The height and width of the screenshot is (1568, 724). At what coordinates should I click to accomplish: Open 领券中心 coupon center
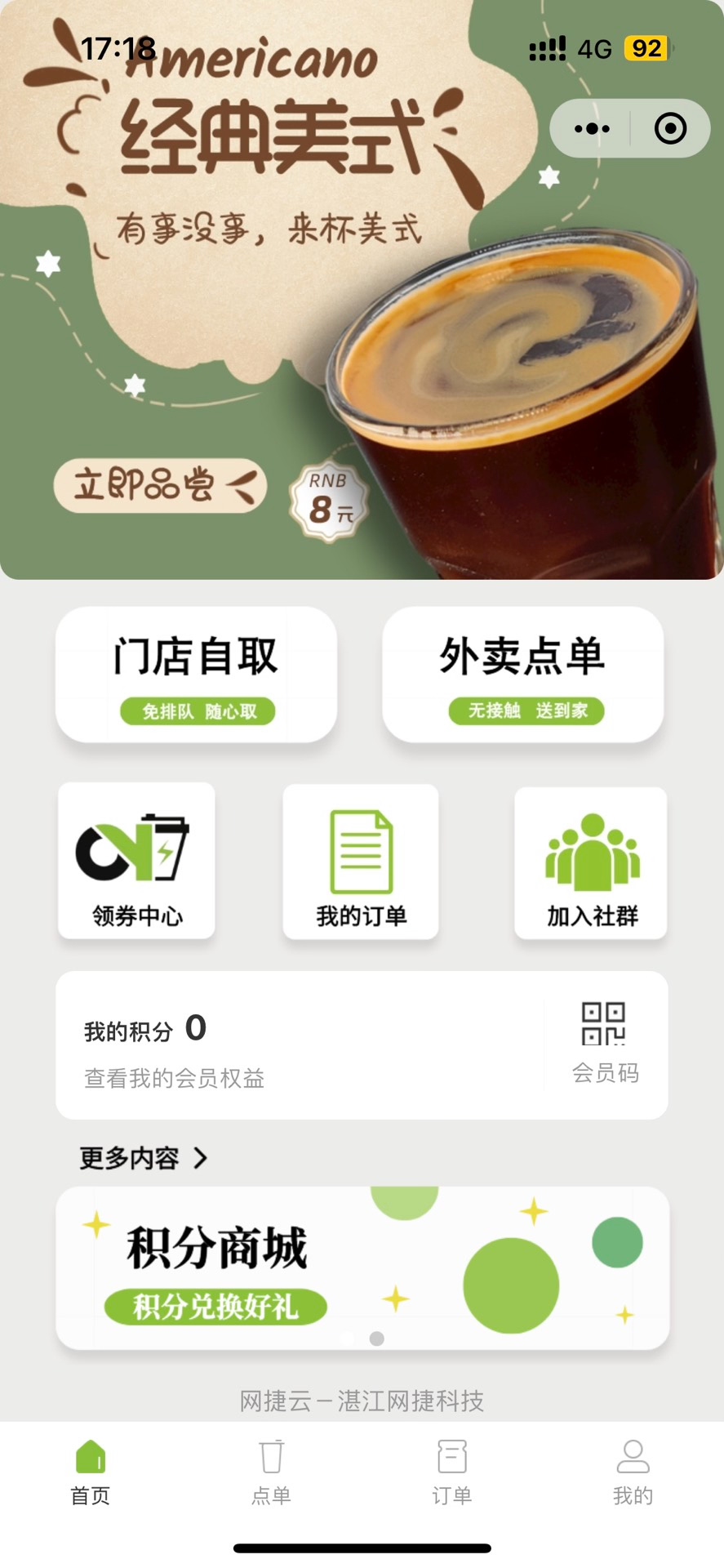point(136,861)
